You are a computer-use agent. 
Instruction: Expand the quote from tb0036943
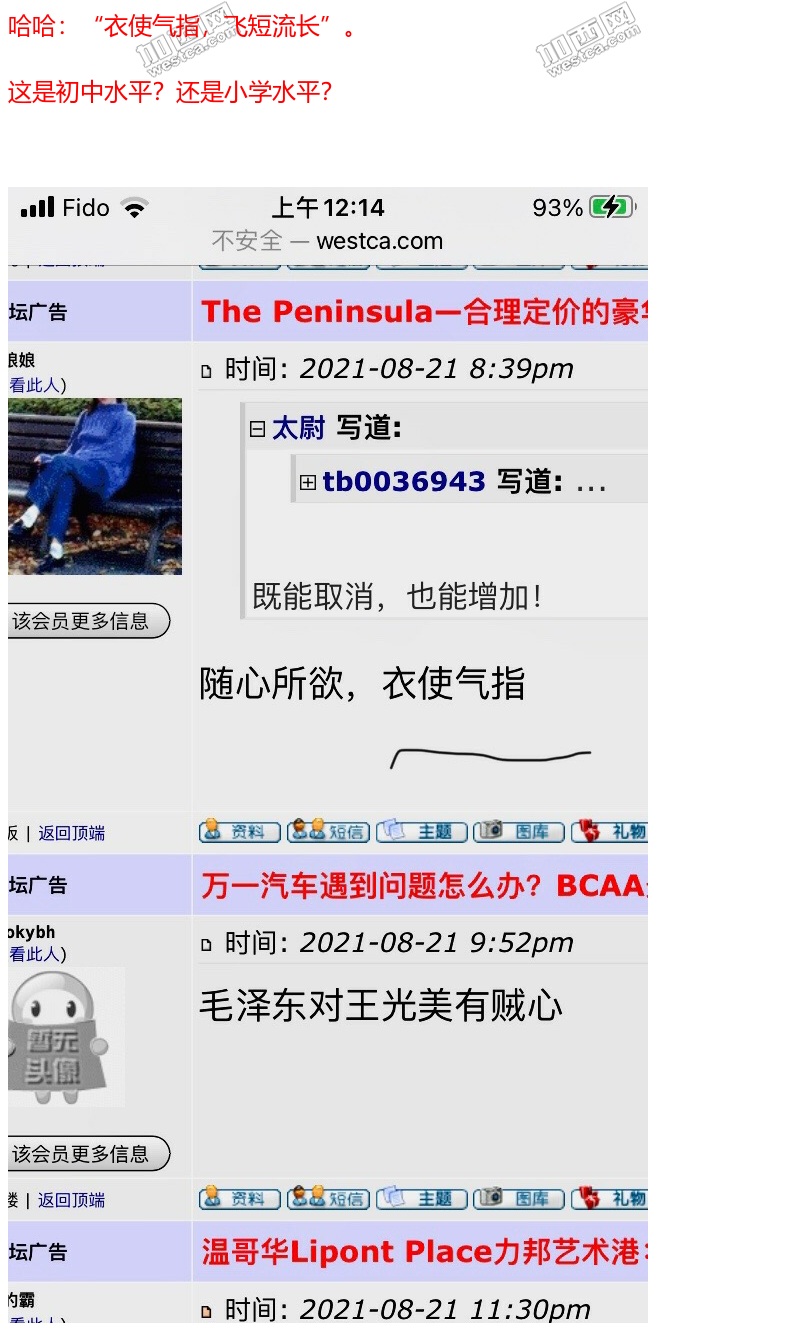[308, 482]
